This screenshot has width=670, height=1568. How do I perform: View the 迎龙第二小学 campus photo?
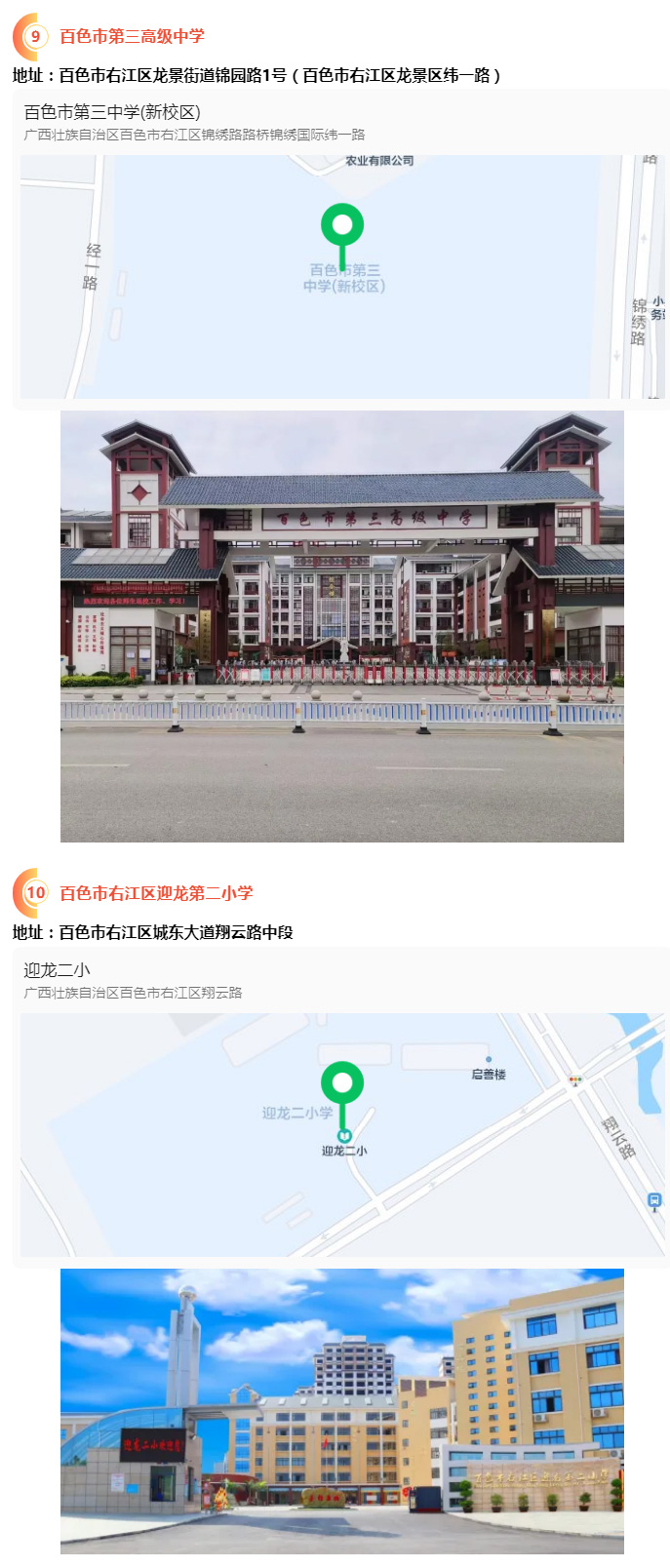click(341, 1410)
